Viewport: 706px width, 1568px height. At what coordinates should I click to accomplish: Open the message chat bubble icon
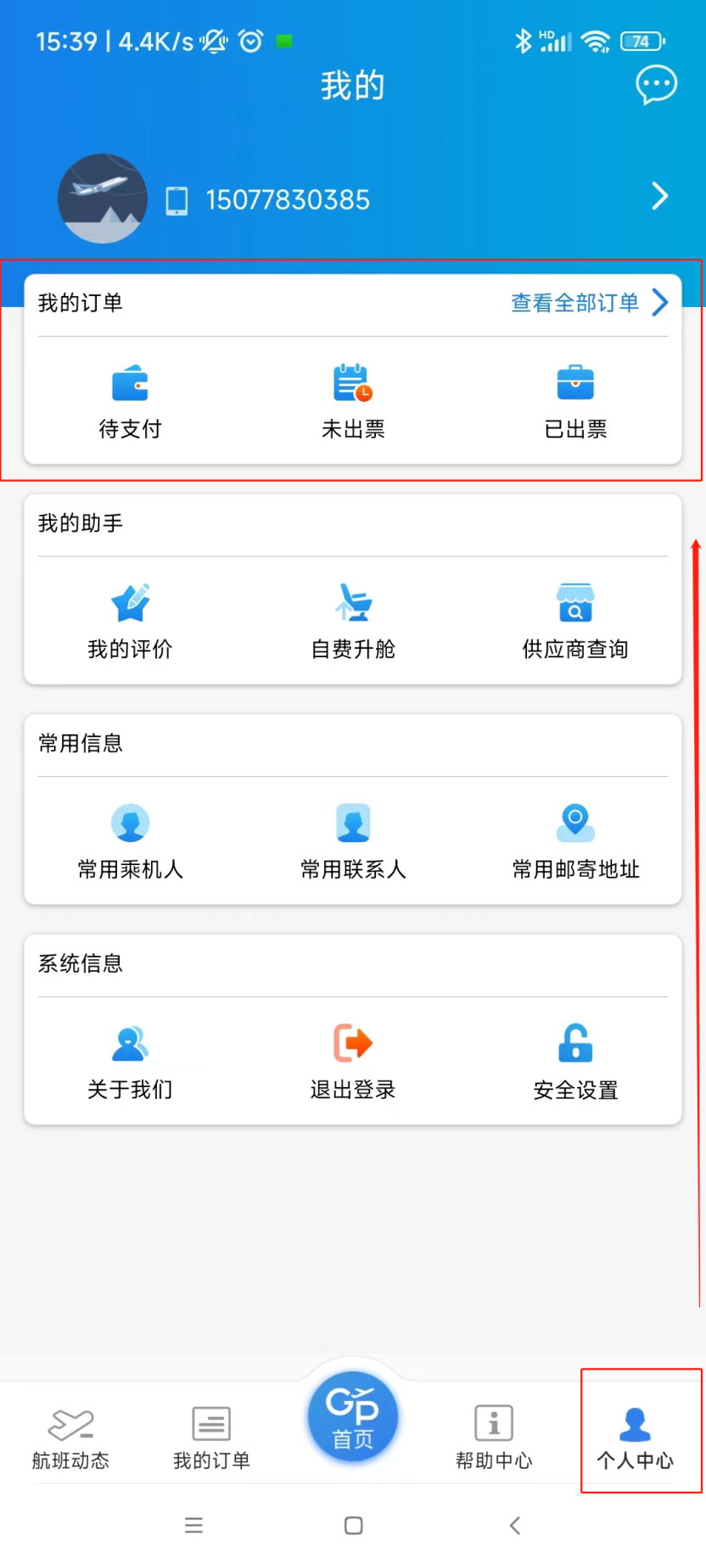pyautogui.click(x=656, y=86)
